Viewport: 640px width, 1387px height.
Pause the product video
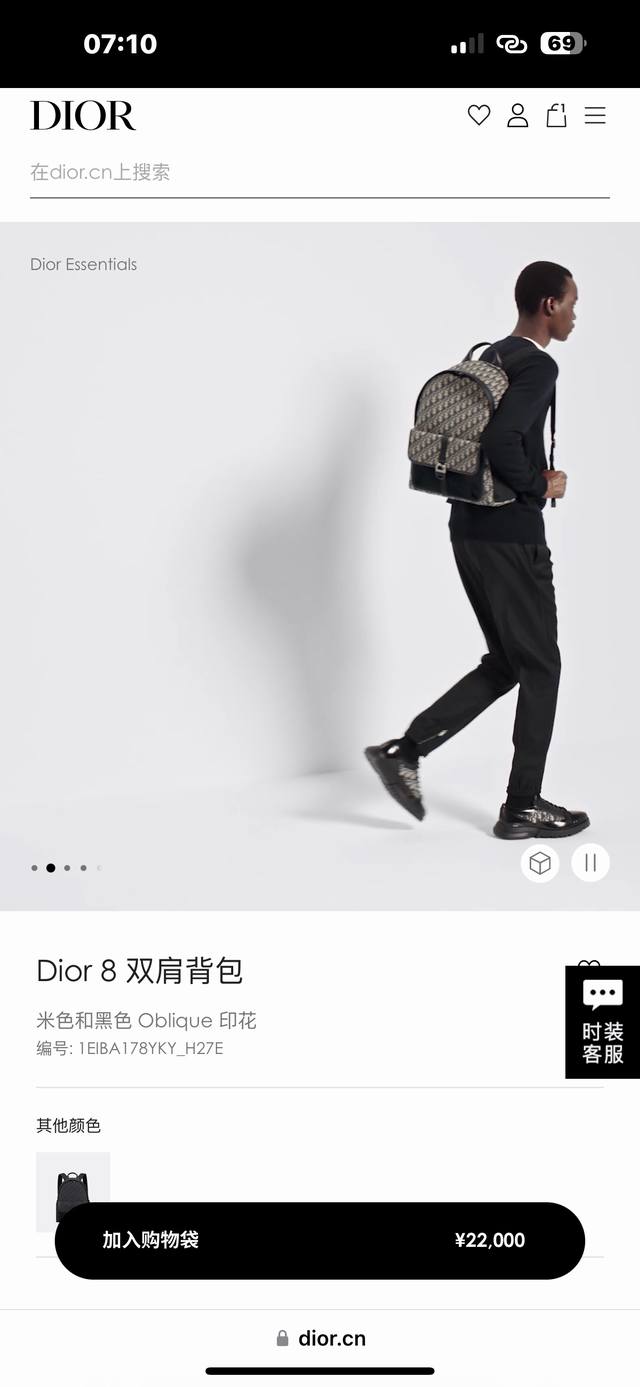[x=590, y=863]
